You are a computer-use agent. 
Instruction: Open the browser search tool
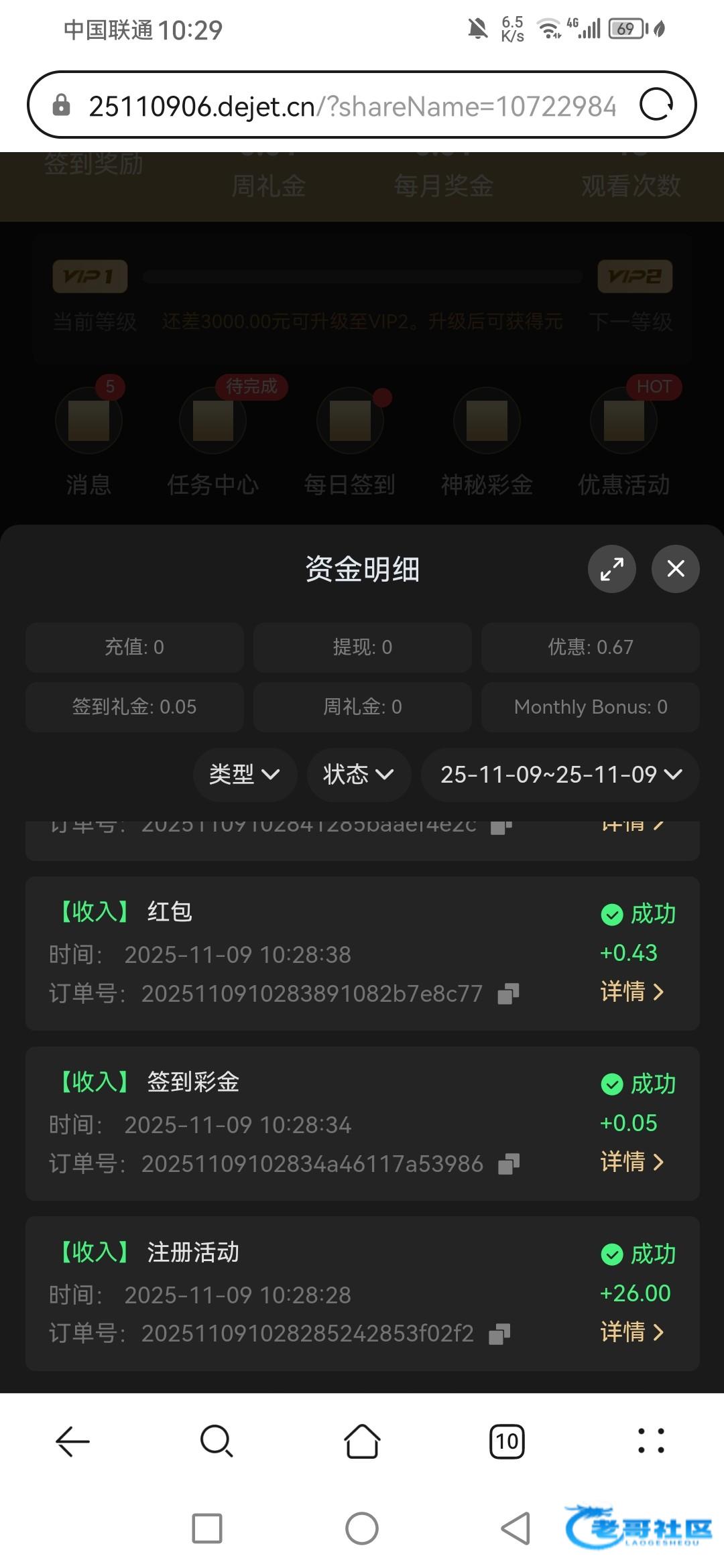[217, 1441]
